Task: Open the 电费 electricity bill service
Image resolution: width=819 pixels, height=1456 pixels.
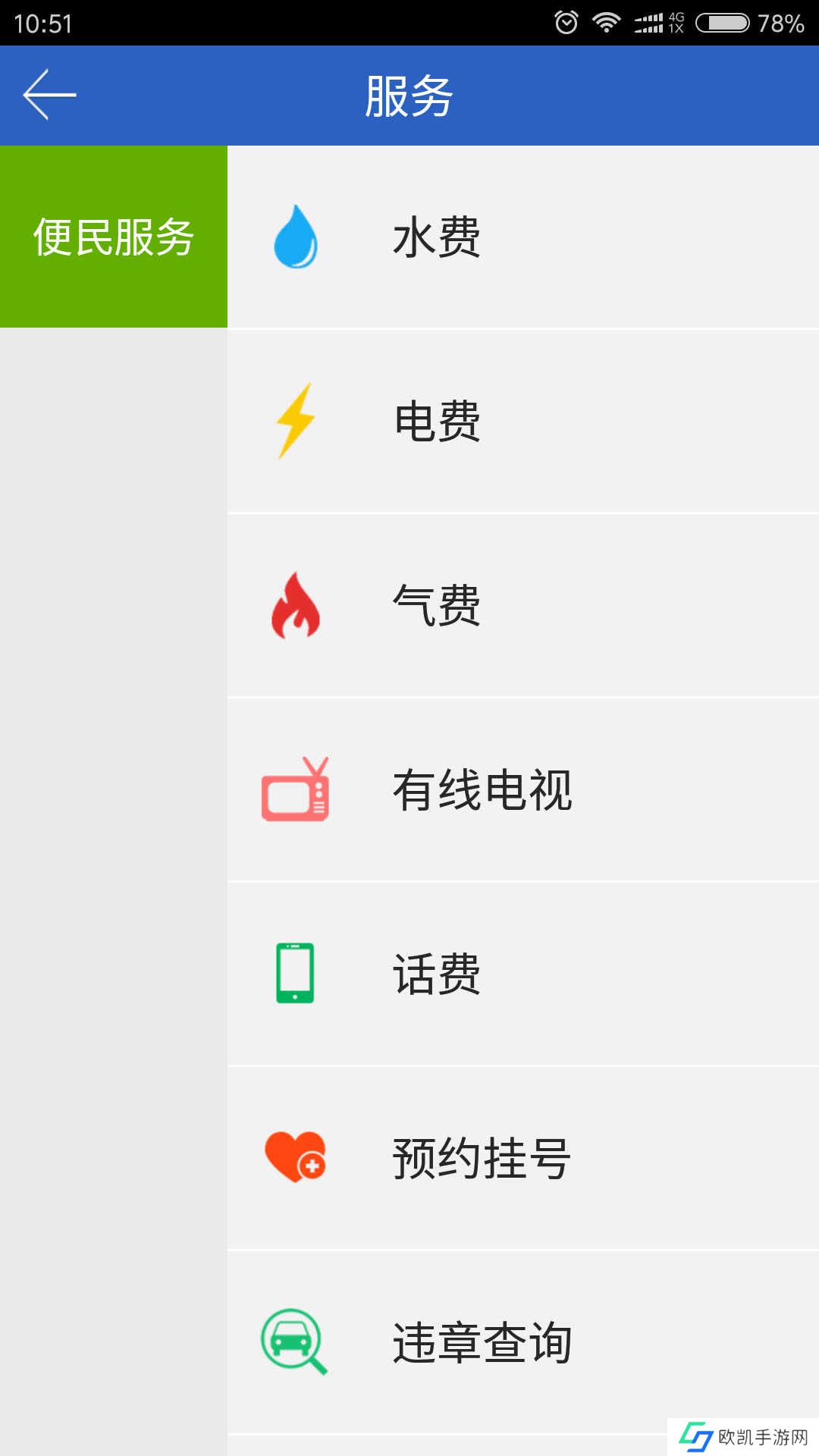Action: [523, 421]
